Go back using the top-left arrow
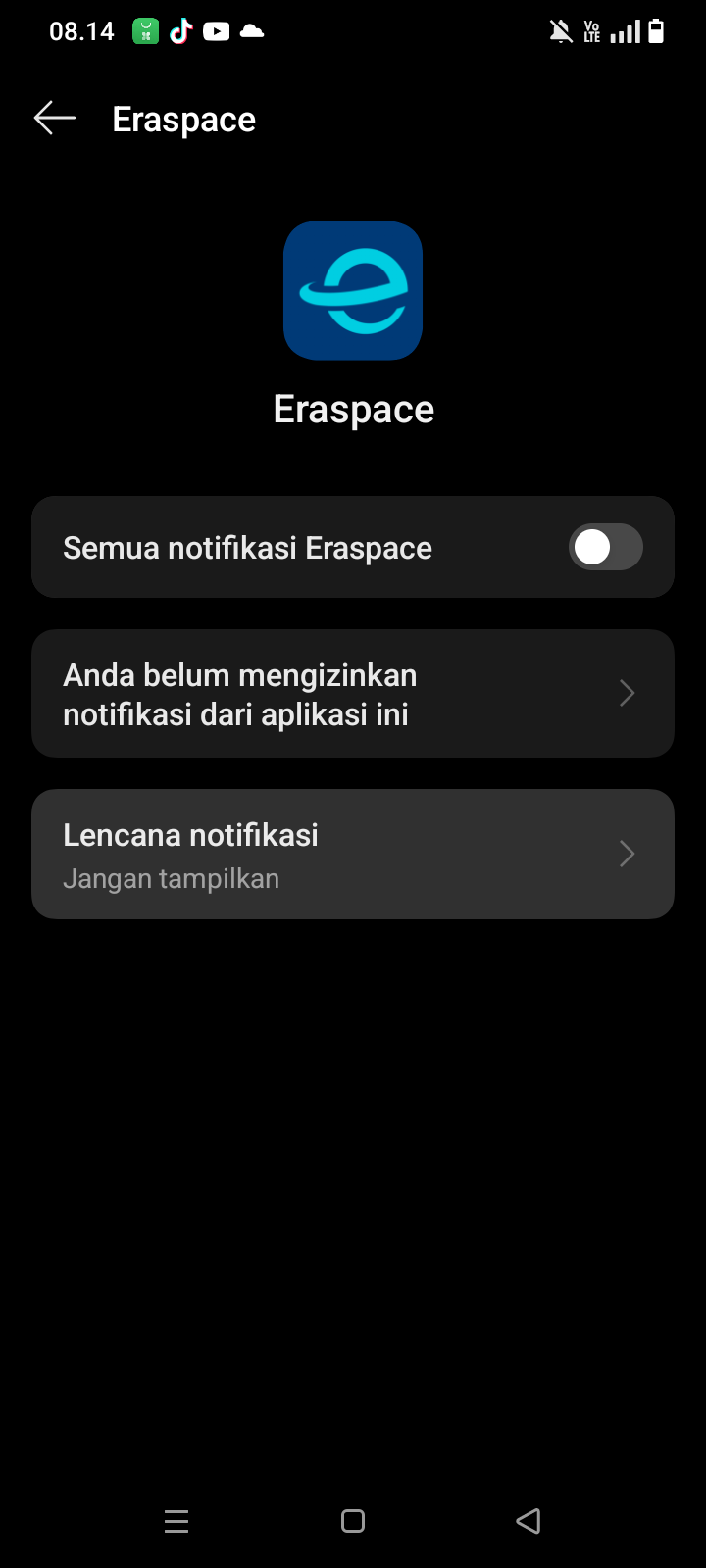 pyautogui.click(x=54, y=119)
